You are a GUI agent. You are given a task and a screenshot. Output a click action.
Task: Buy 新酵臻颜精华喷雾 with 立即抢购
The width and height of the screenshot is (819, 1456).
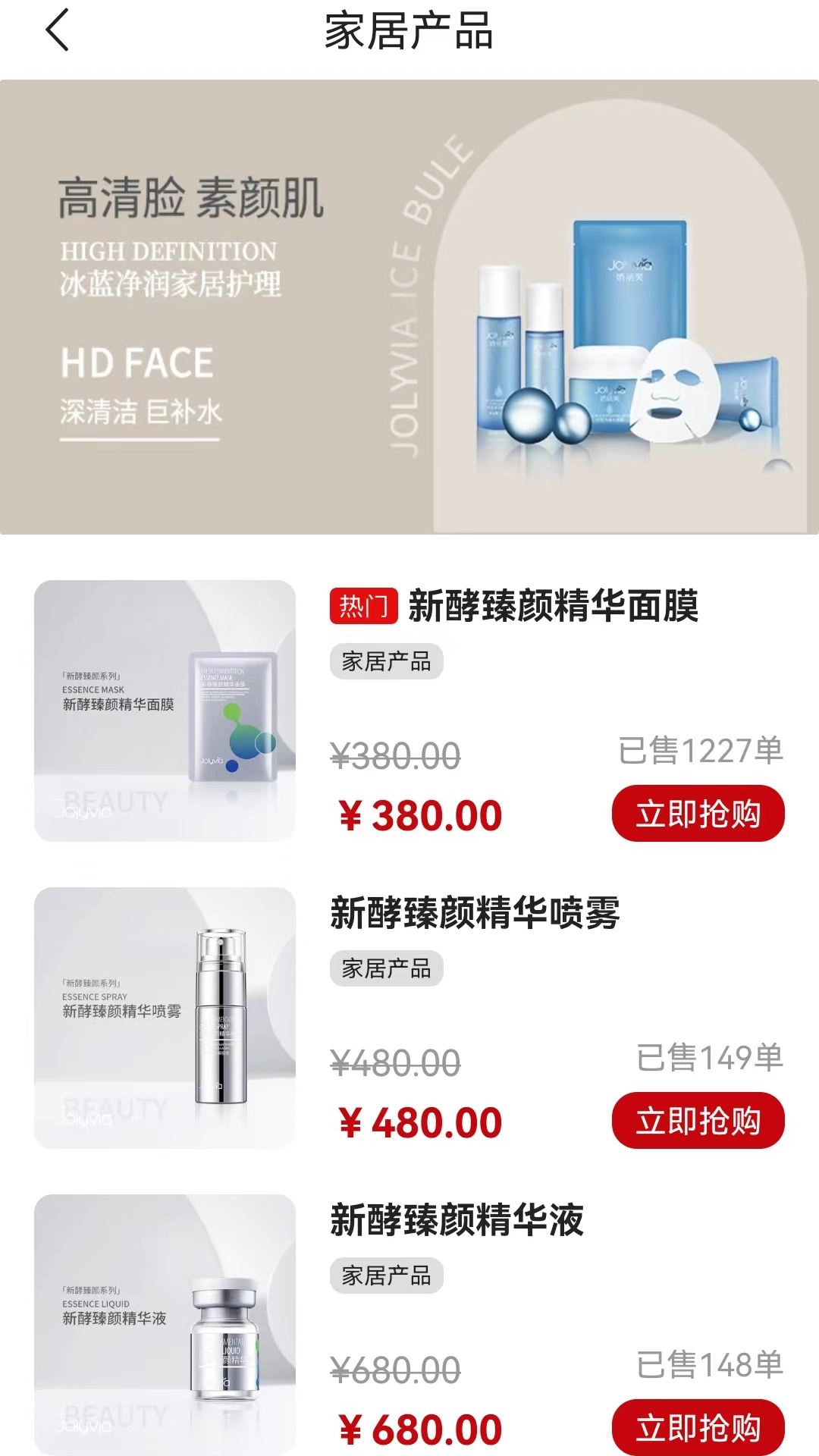point(698,1121)
